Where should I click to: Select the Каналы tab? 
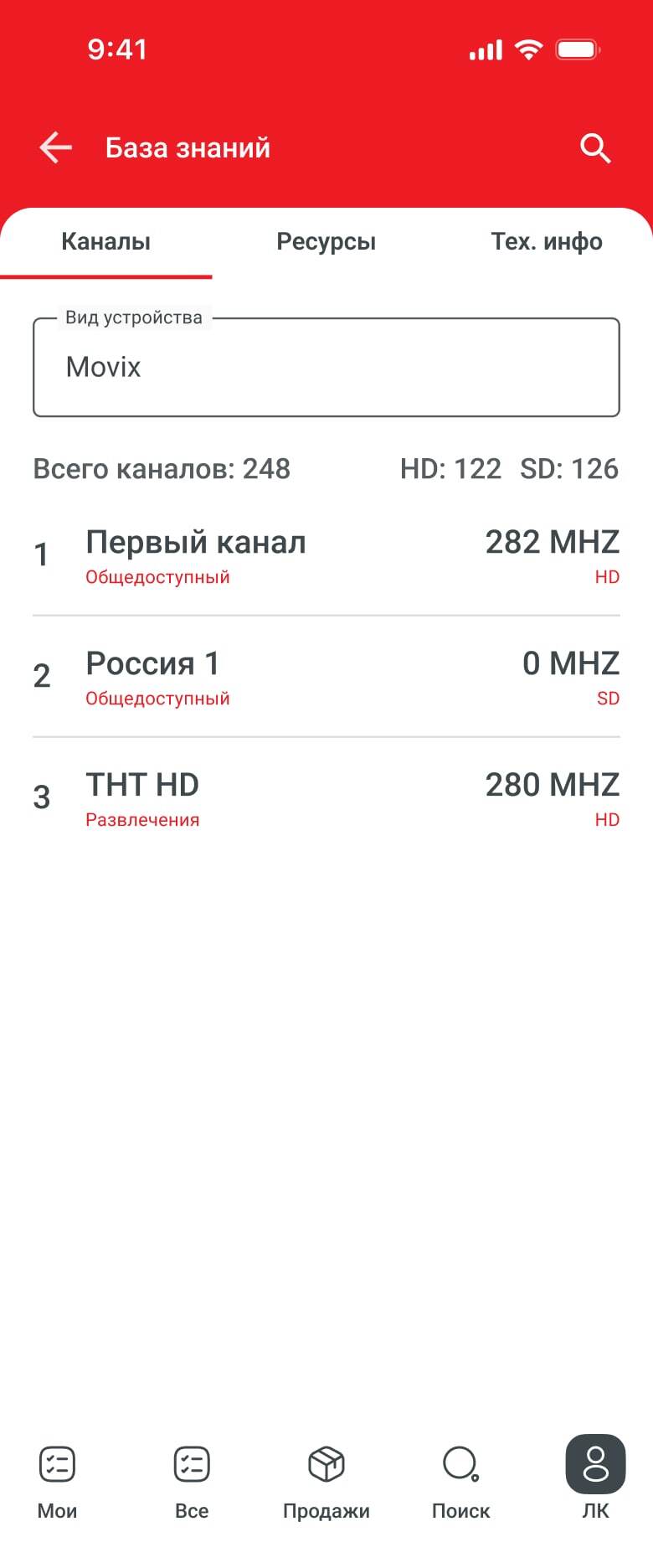pyautogui.click(x=106, y=242)
